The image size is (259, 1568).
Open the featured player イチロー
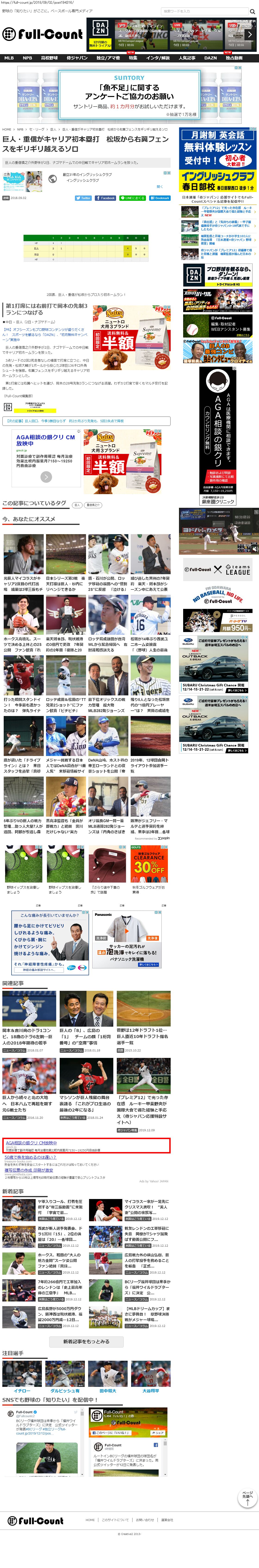[22, 1391]
